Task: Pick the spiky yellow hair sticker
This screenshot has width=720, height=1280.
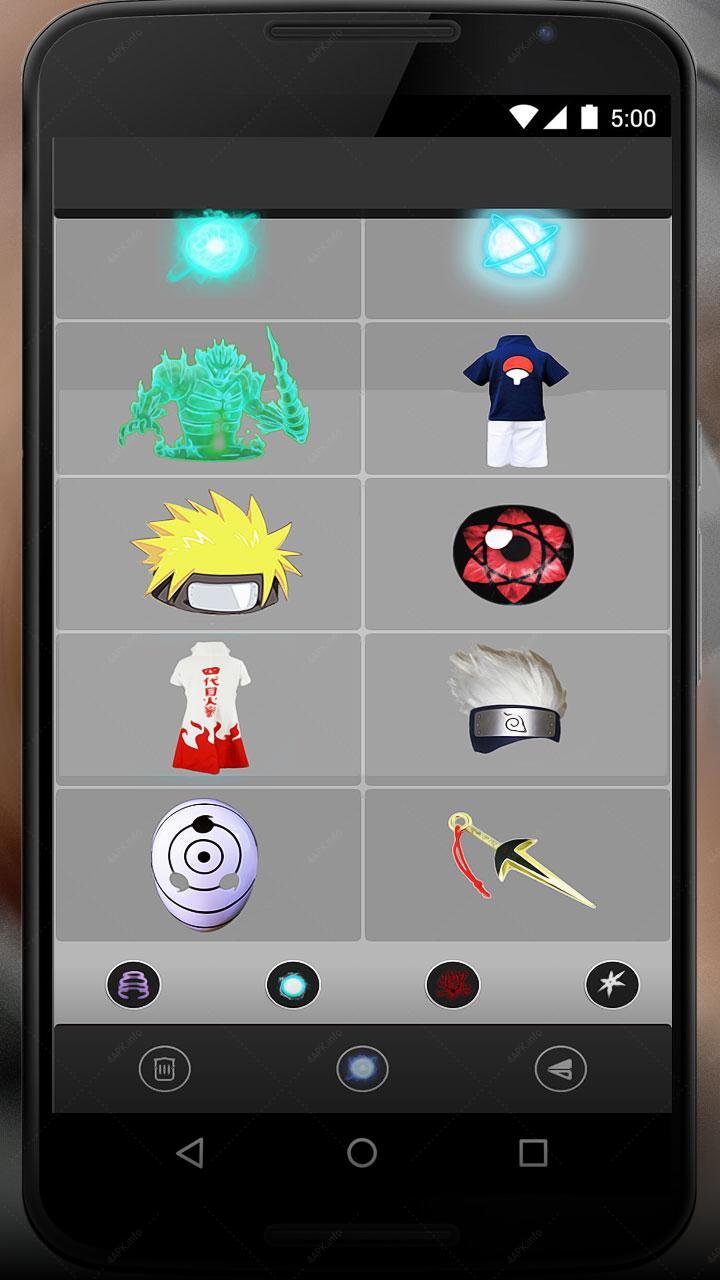Action: pyautogui.click(x=208, y=553)
